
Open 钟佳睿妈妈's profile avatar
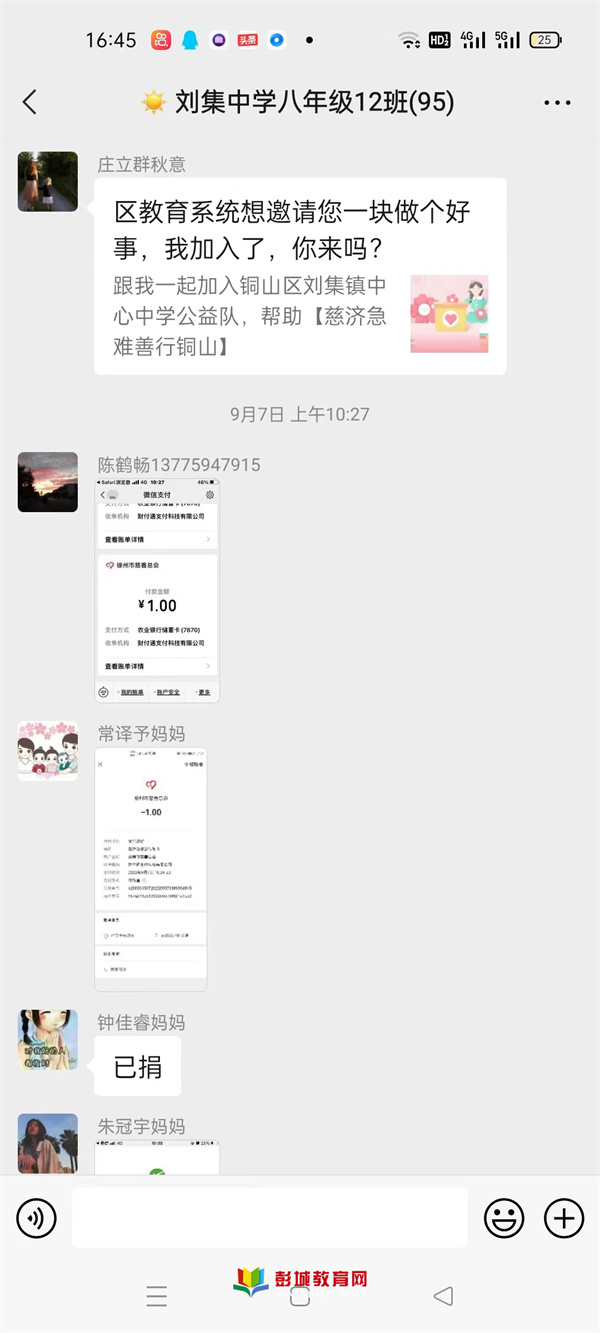pos(48,1040)
